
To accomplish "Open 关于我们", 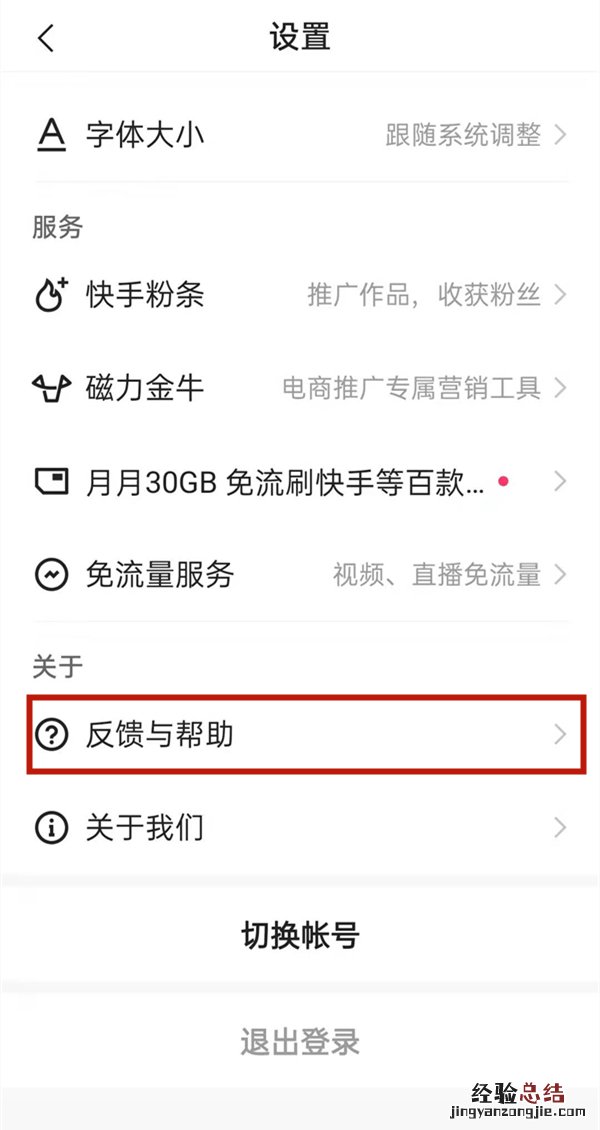I will (300, 828).
